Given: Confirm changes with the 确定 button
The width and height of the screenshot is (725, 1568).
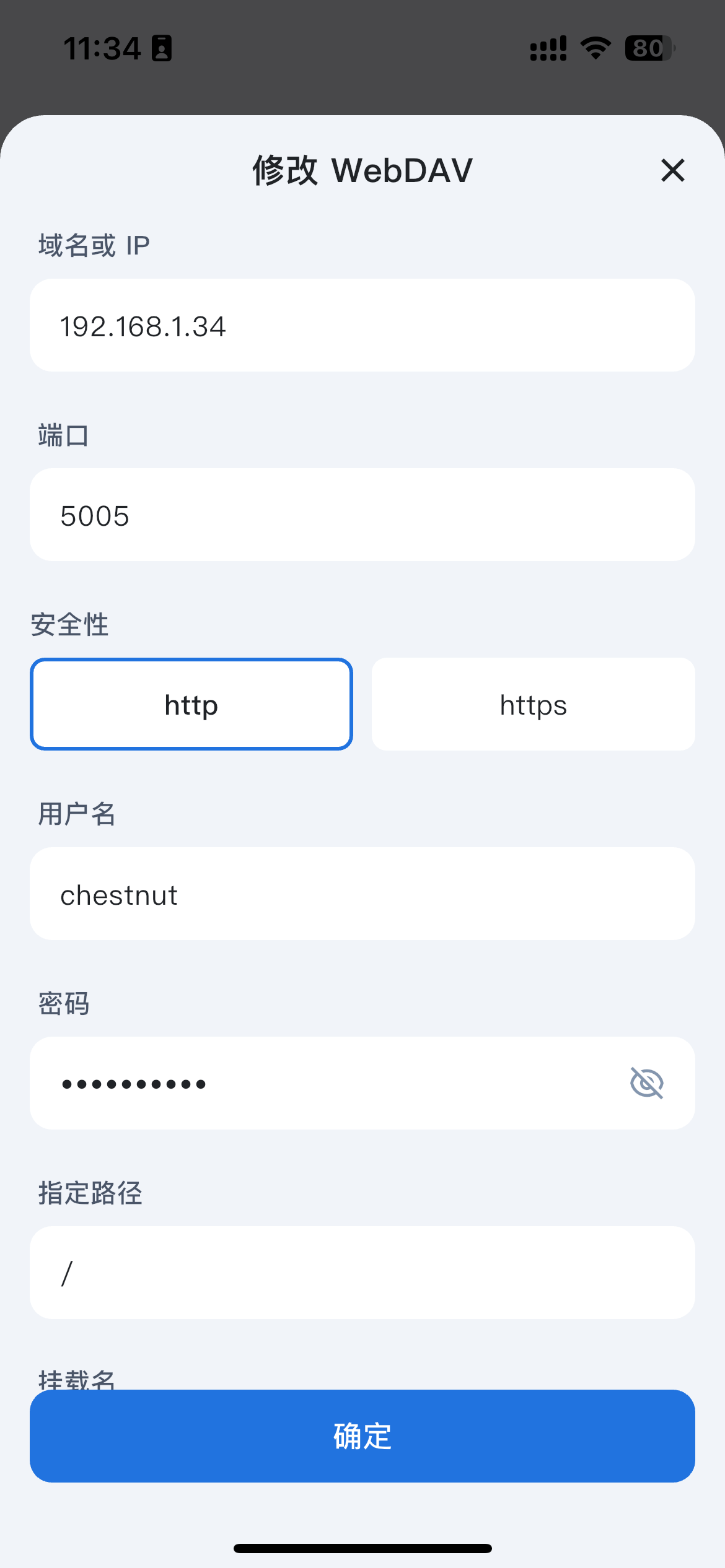Looking at the screenshot, I should pos(362,1436).
